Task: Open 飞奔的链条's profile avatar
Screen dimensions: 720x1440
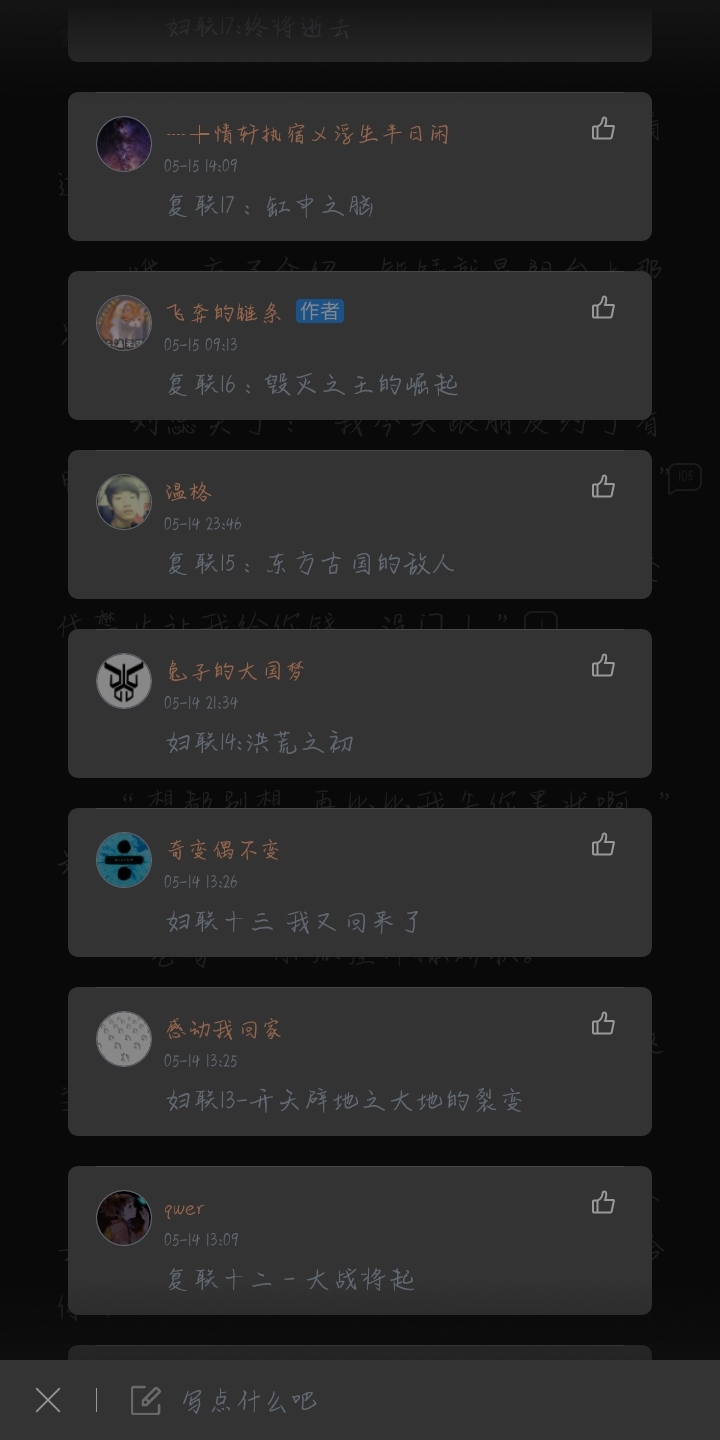Action: point(124,323)
